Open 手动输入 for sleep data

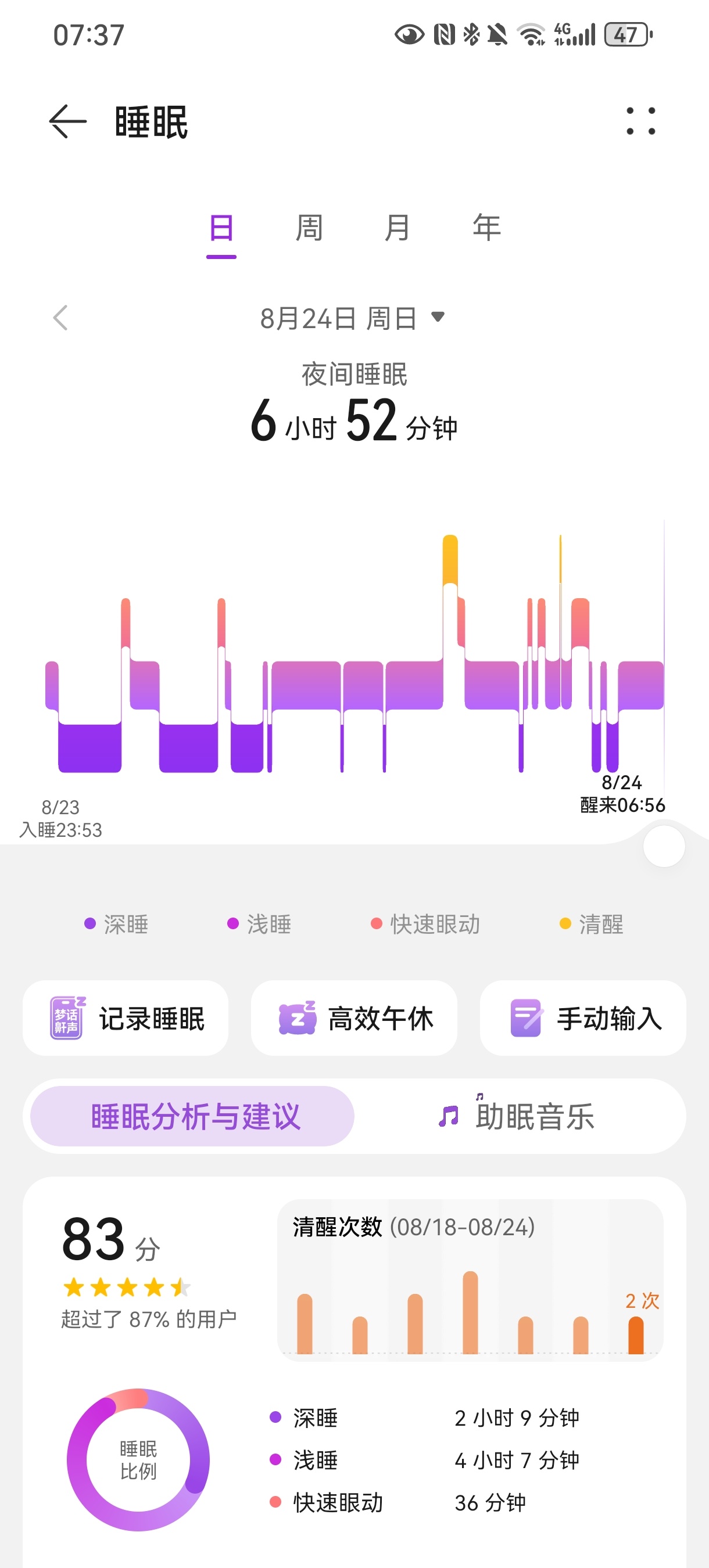point(583,1019)
